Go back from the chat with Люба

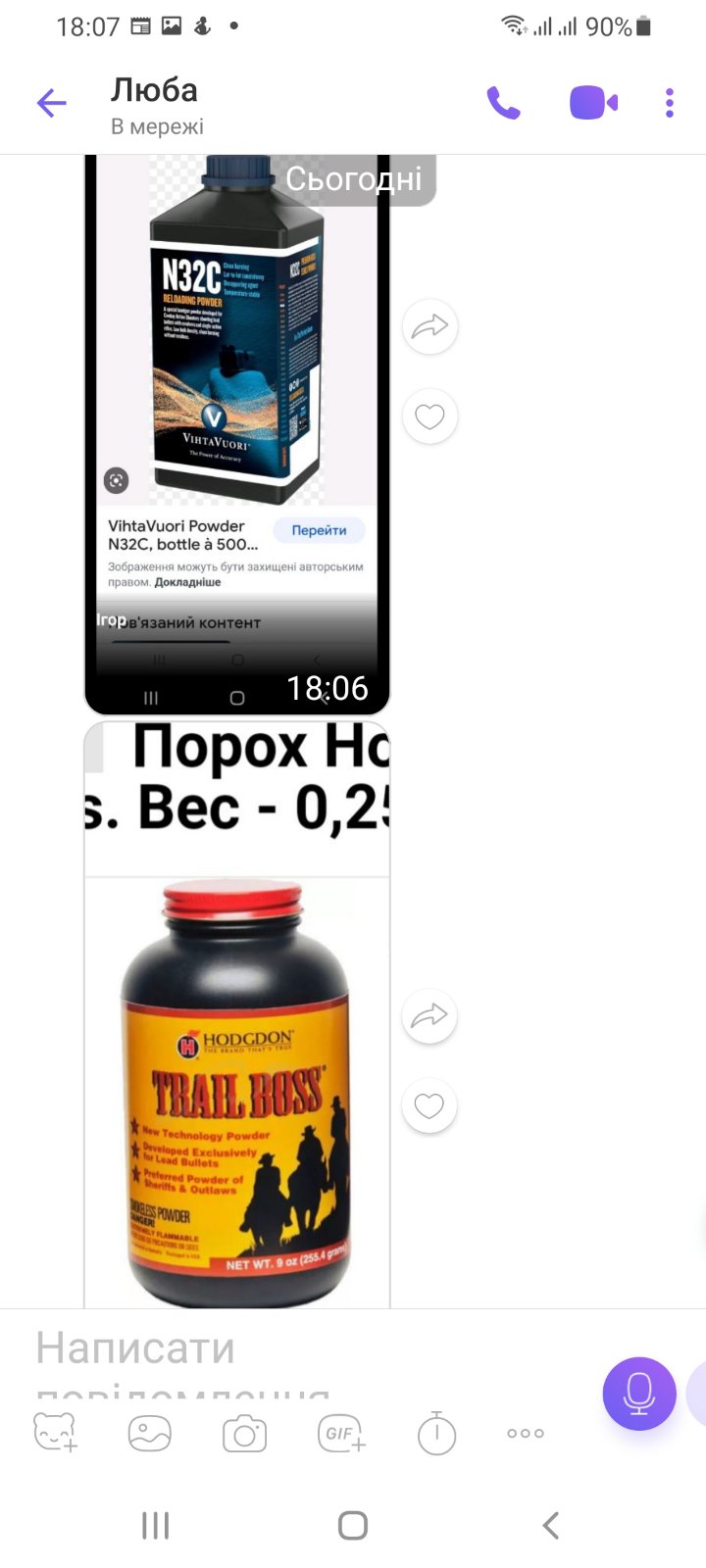tap(51, 103)
